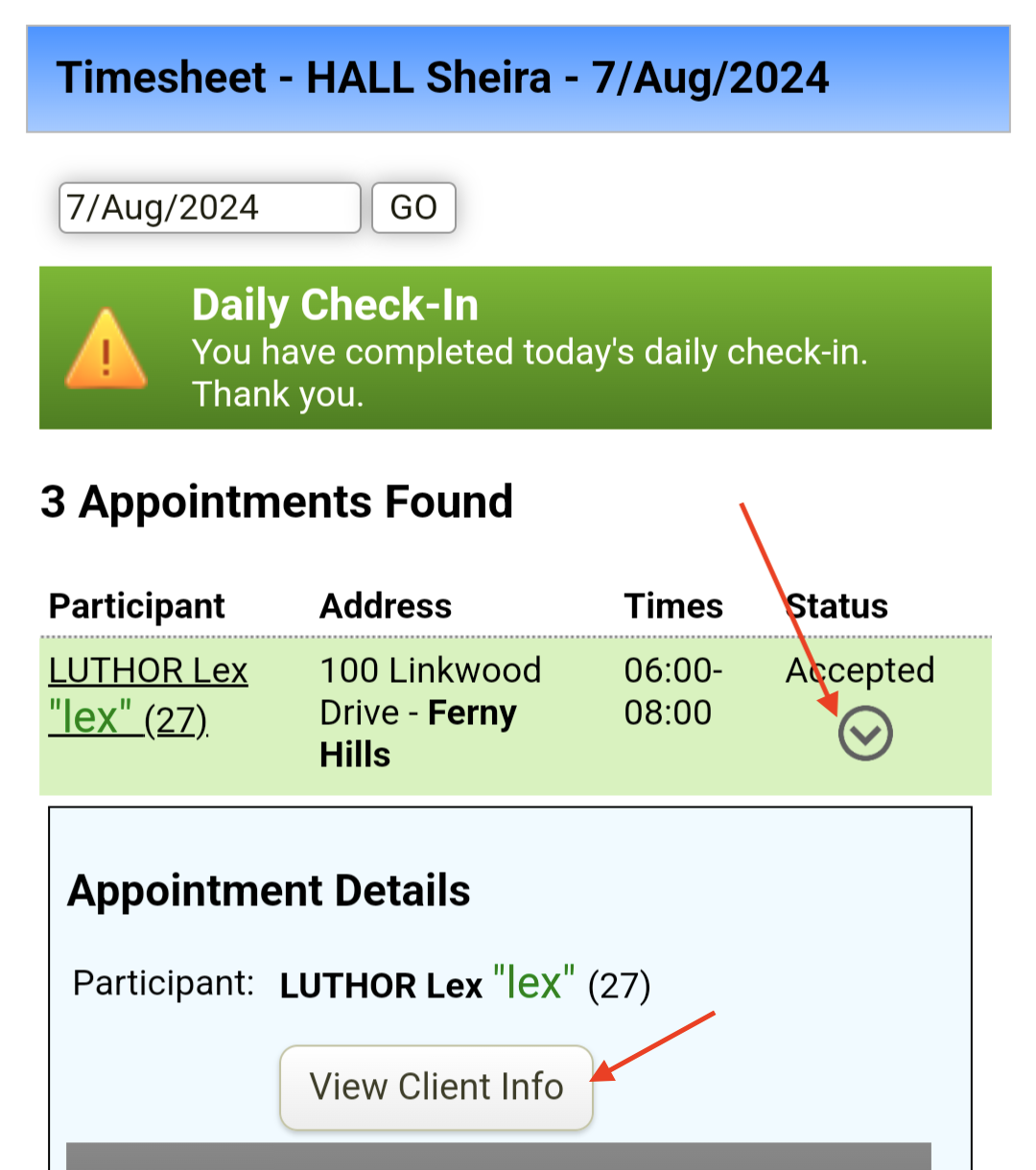This screenshot has height=1170, width=1036.
Task: Tap the GO button
Action: click(x=413, y=208)
